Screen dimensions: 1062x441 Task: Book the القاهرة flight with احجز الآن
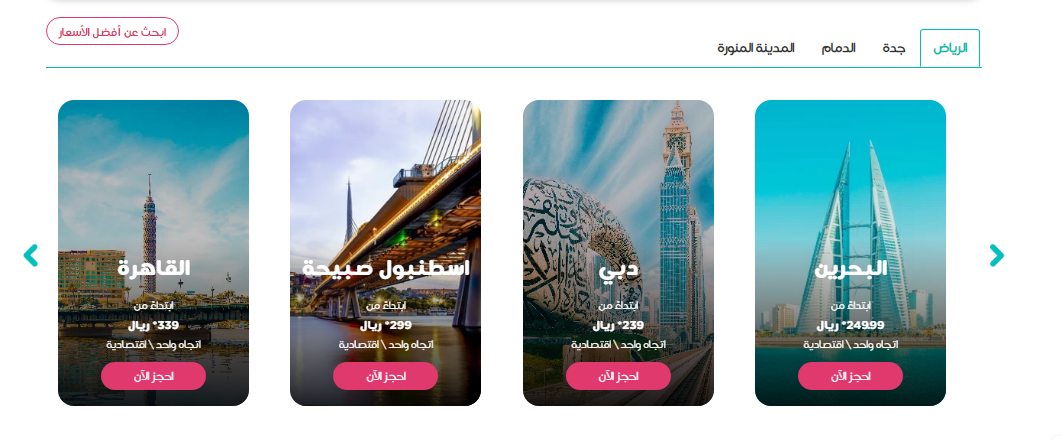click(x=153, y=376)
